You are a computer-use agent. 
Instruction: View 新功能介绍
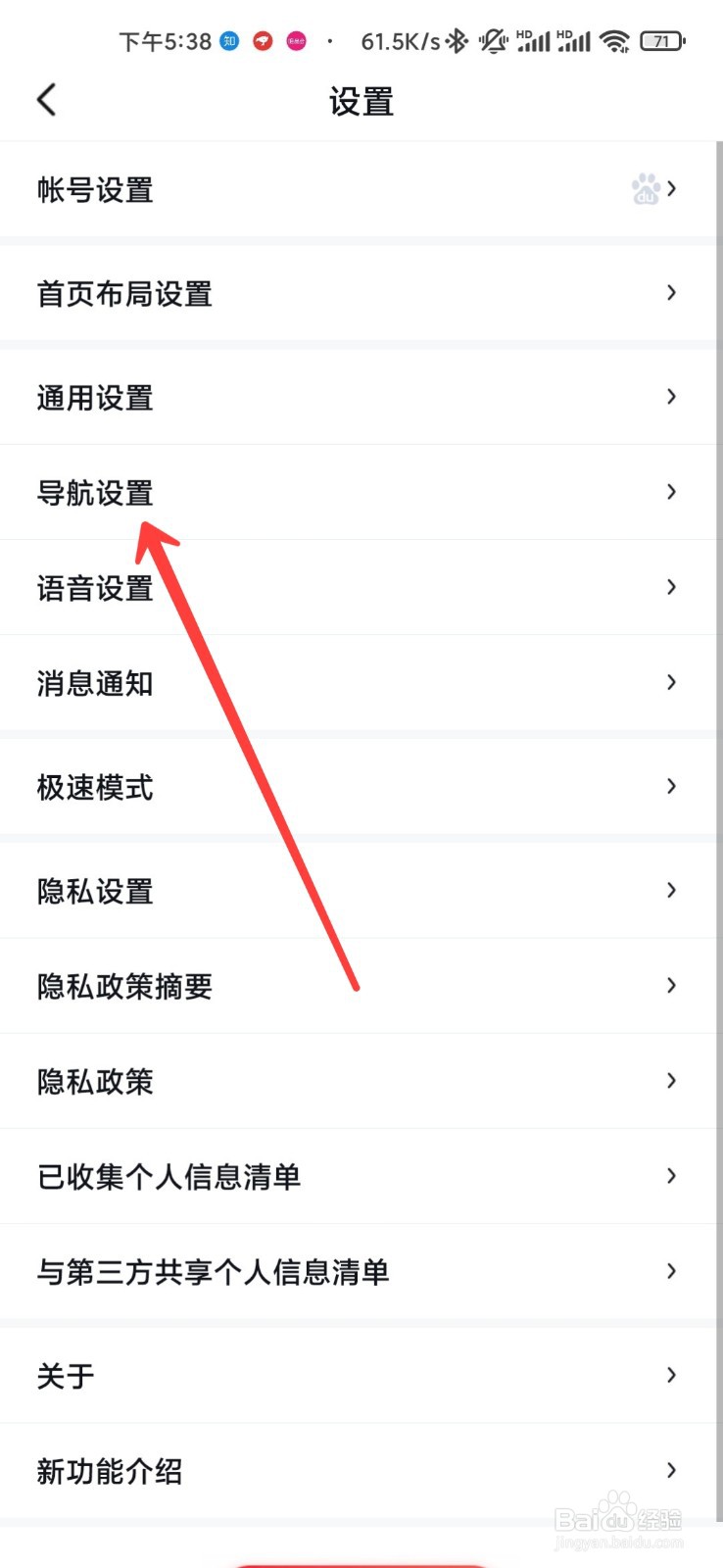[x=110, y=1470]
